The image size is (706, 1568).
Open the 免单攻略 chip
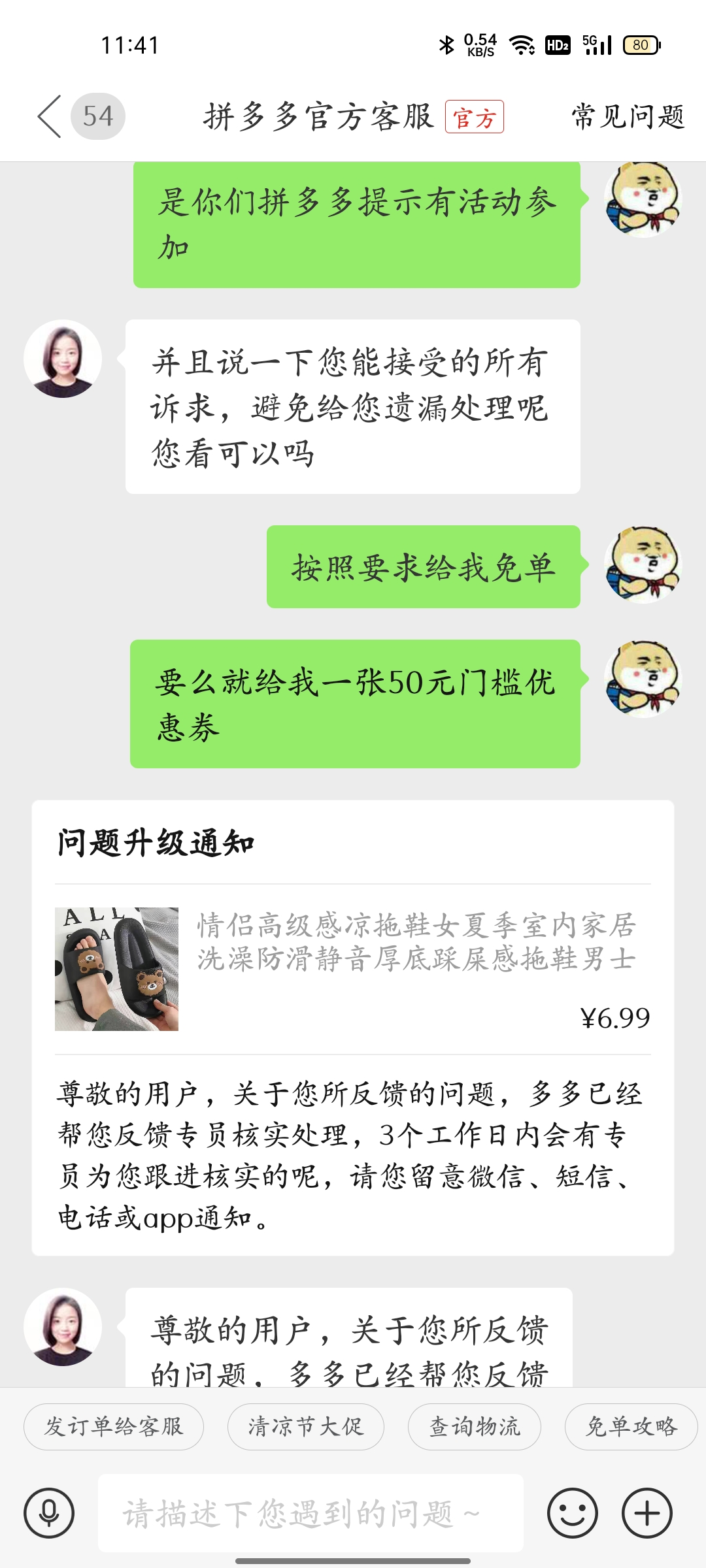(631, 1426)
